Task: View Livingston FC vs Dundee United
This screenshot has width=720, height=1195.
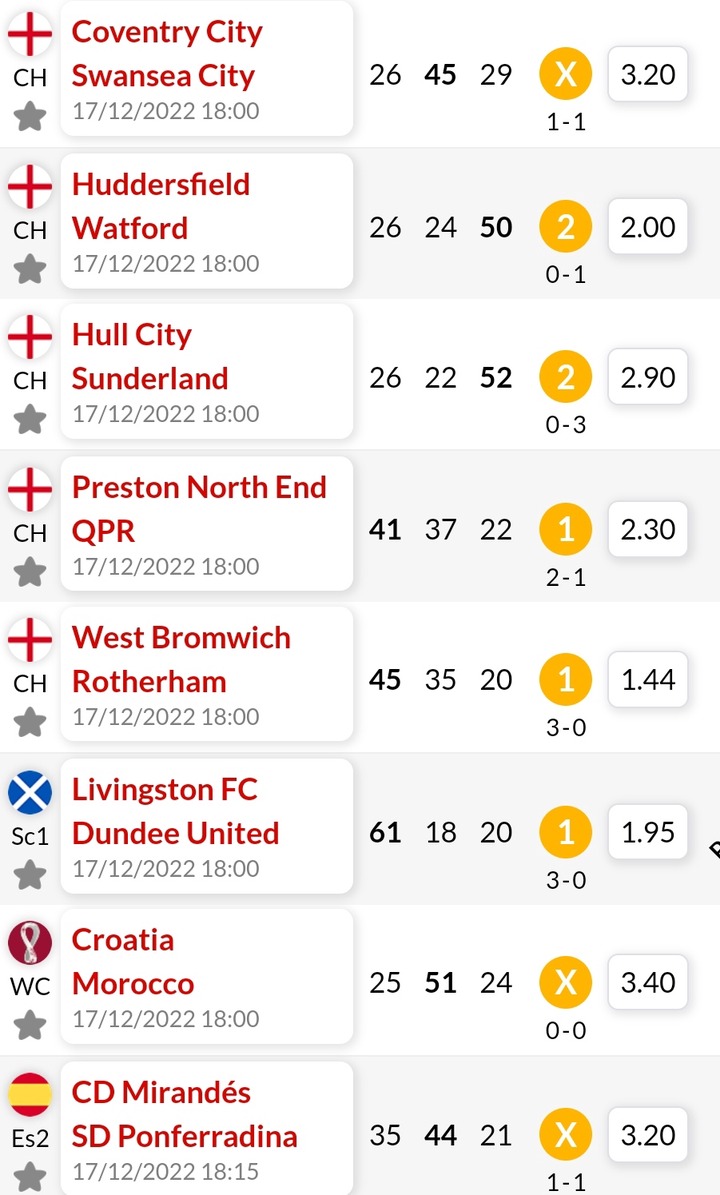Action: tap(206, 826)
